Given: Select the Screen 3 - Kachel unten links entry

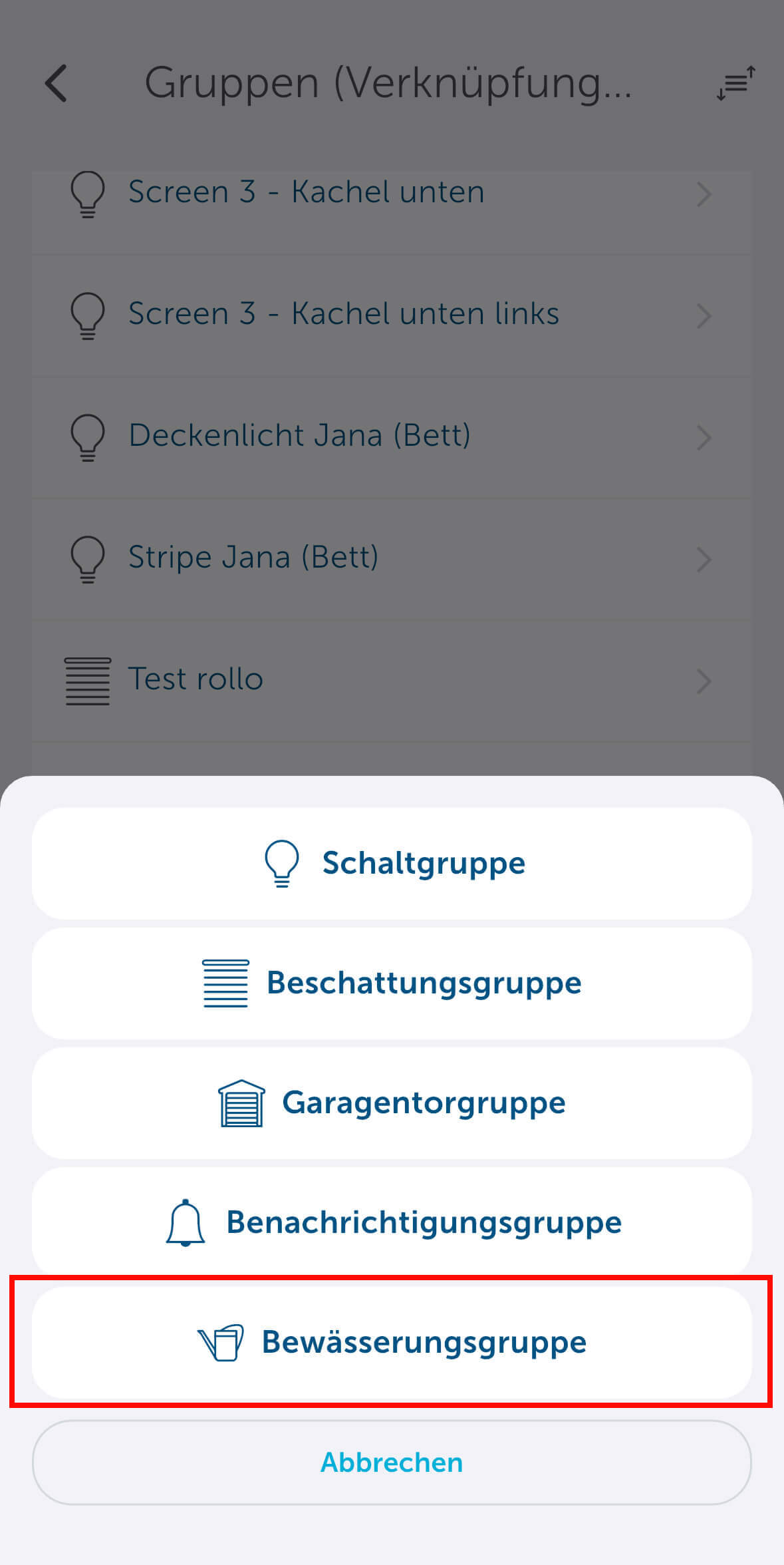Looking at the screenshot, I should (x=392, y=314).
